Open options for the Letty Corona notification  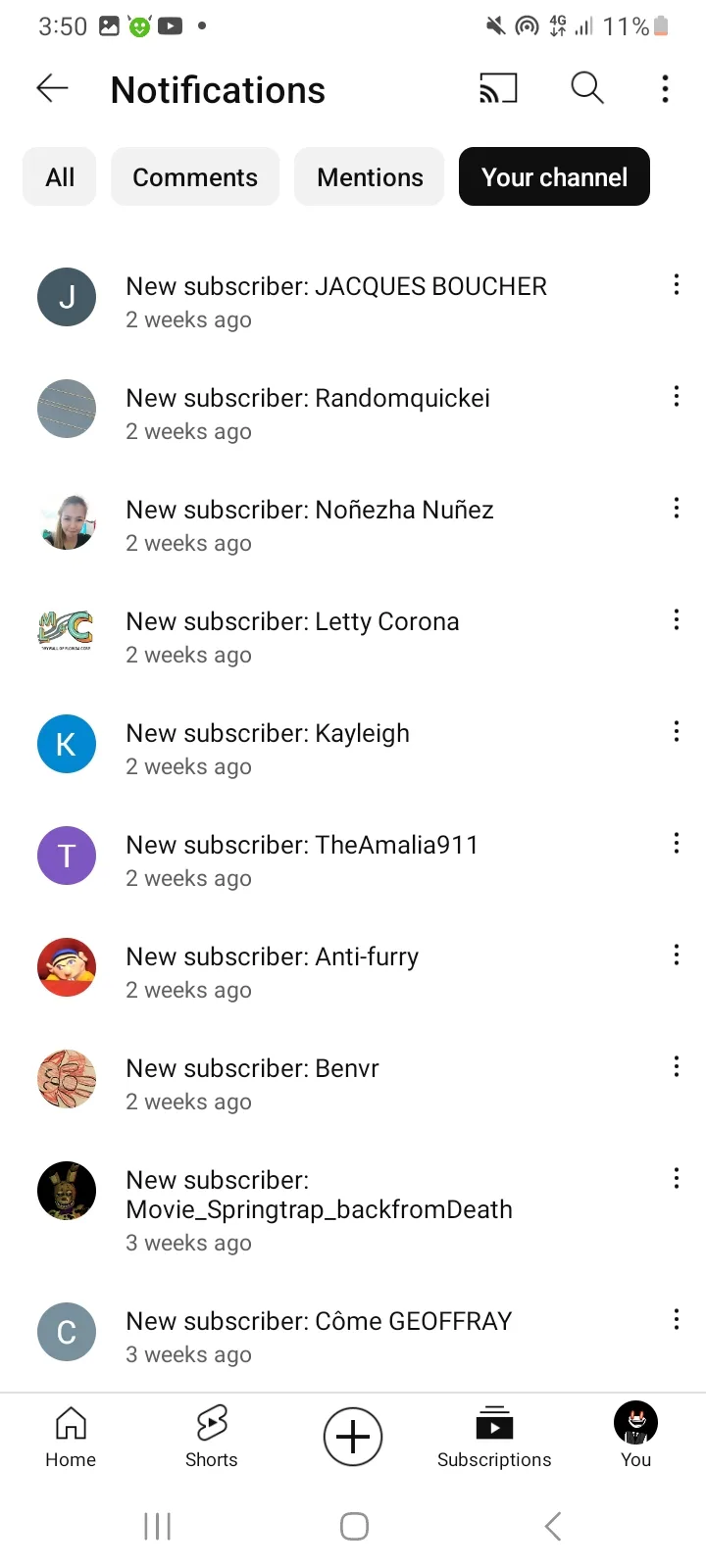(677, 620)
